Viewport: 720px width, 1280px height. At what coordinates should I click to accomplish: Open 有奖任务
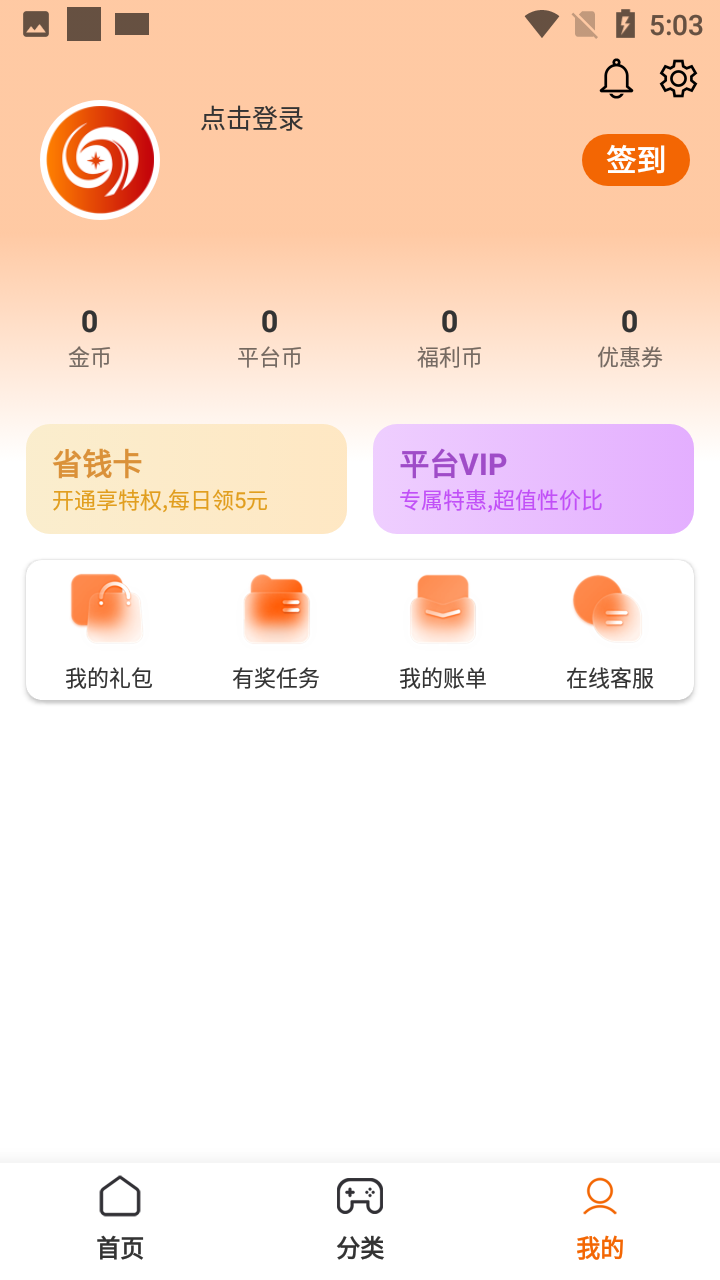point(276,632)
